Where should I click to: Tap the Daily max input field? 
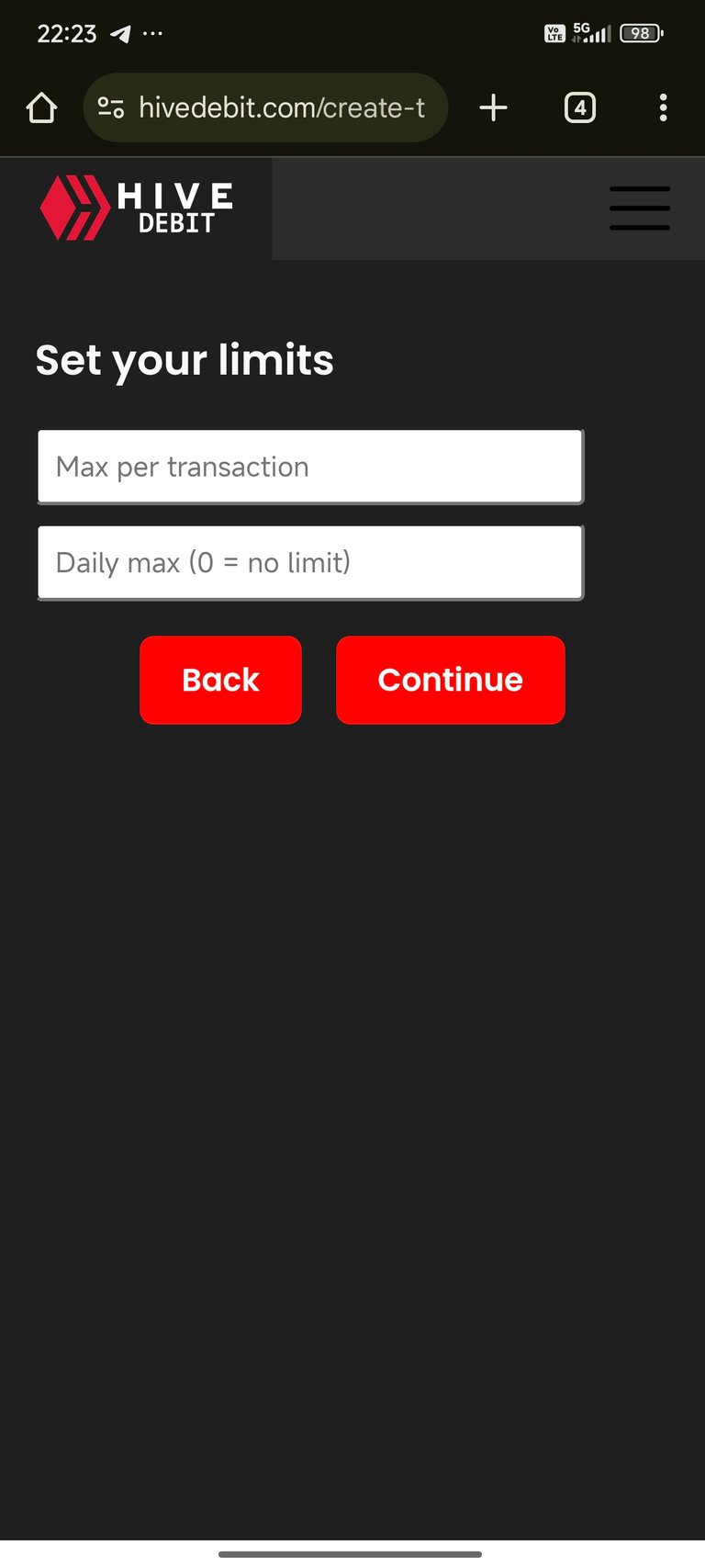pyautogui.click(x=310, y=562)
